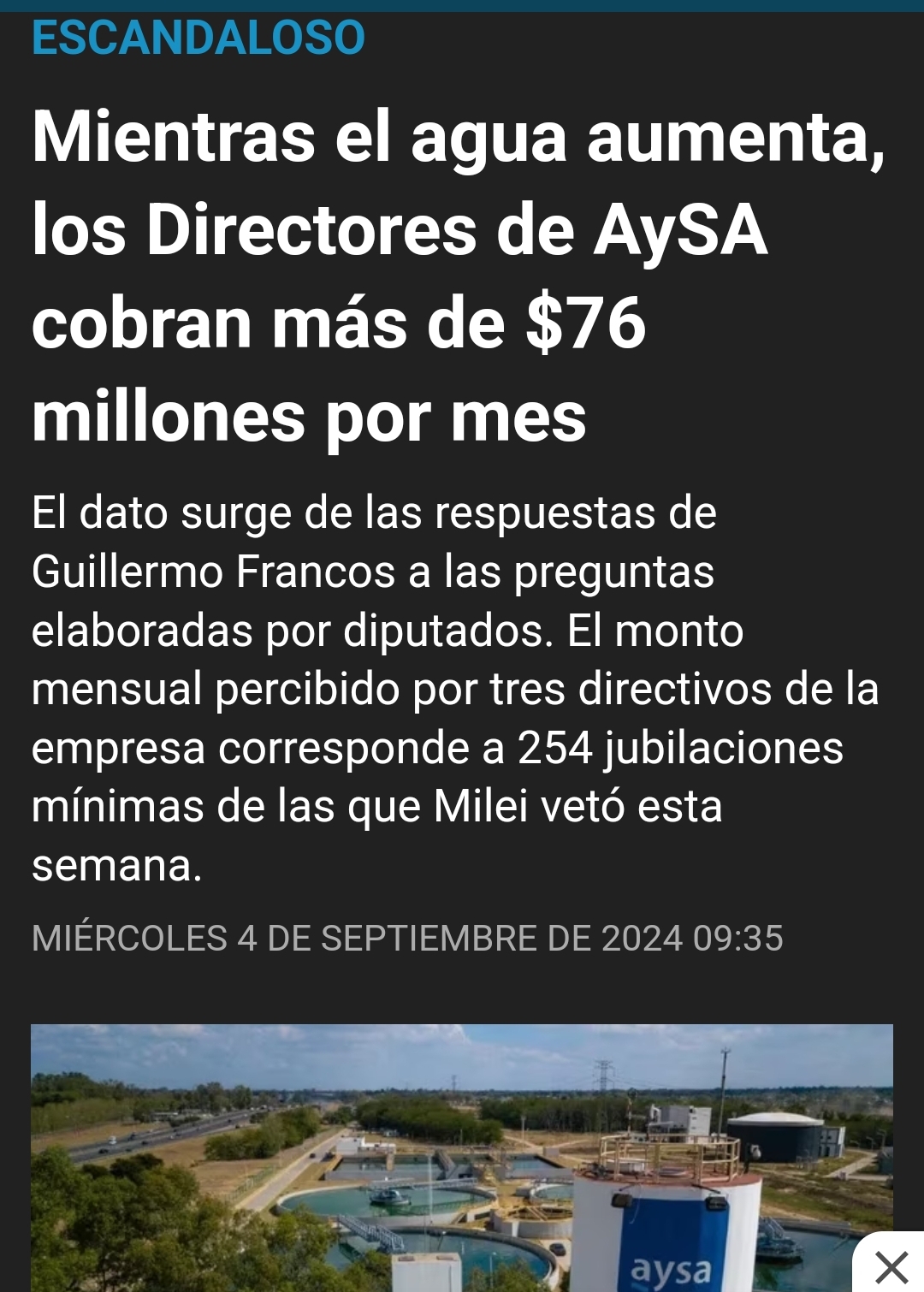Image resolution: width=924 pixels, height=1292 pixels.
Task: Open the ESCANDALOSO section tag
Action: 198,39
